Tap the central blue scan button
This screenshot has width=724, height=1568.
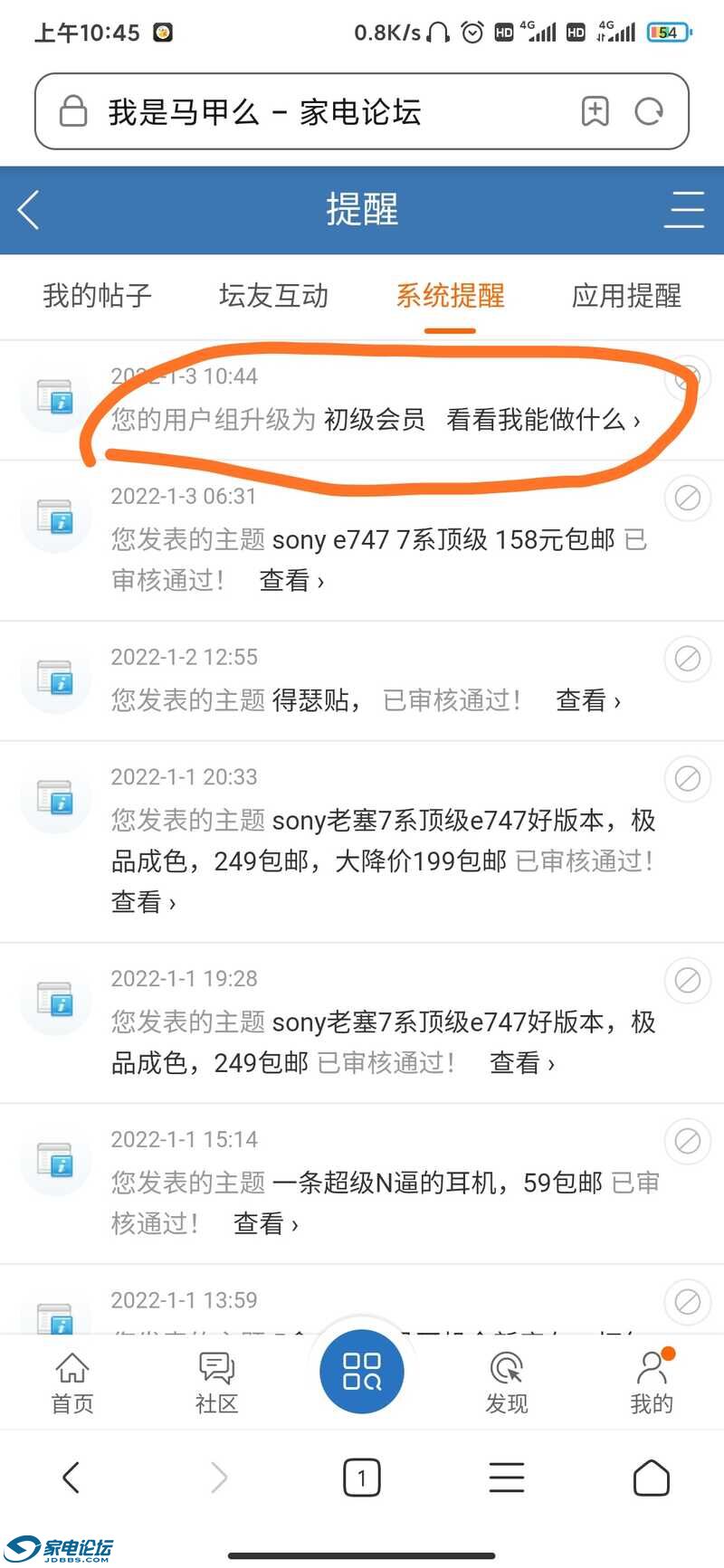click(x=362, y=1371)
